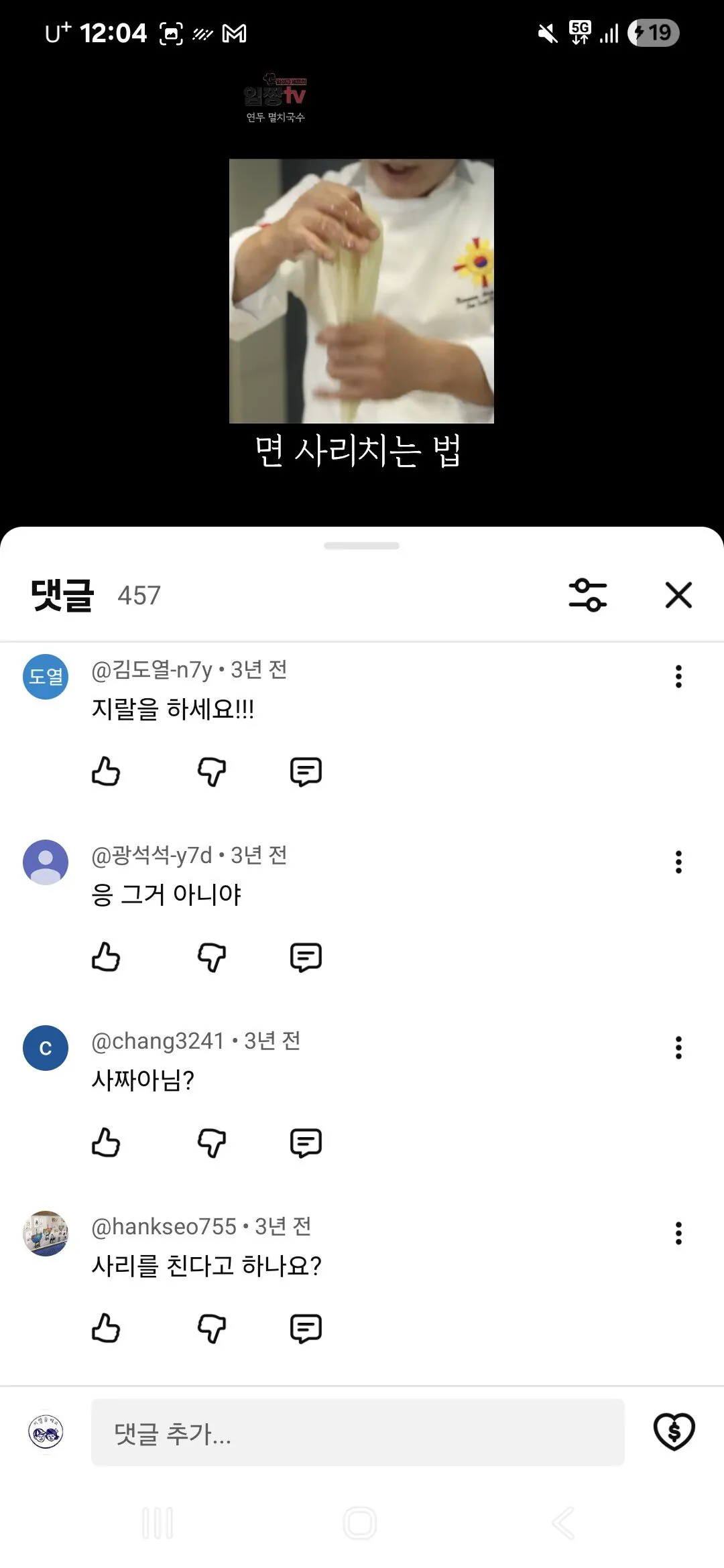
Task: View @hankseo755's profile picture
Action: 46,1234
